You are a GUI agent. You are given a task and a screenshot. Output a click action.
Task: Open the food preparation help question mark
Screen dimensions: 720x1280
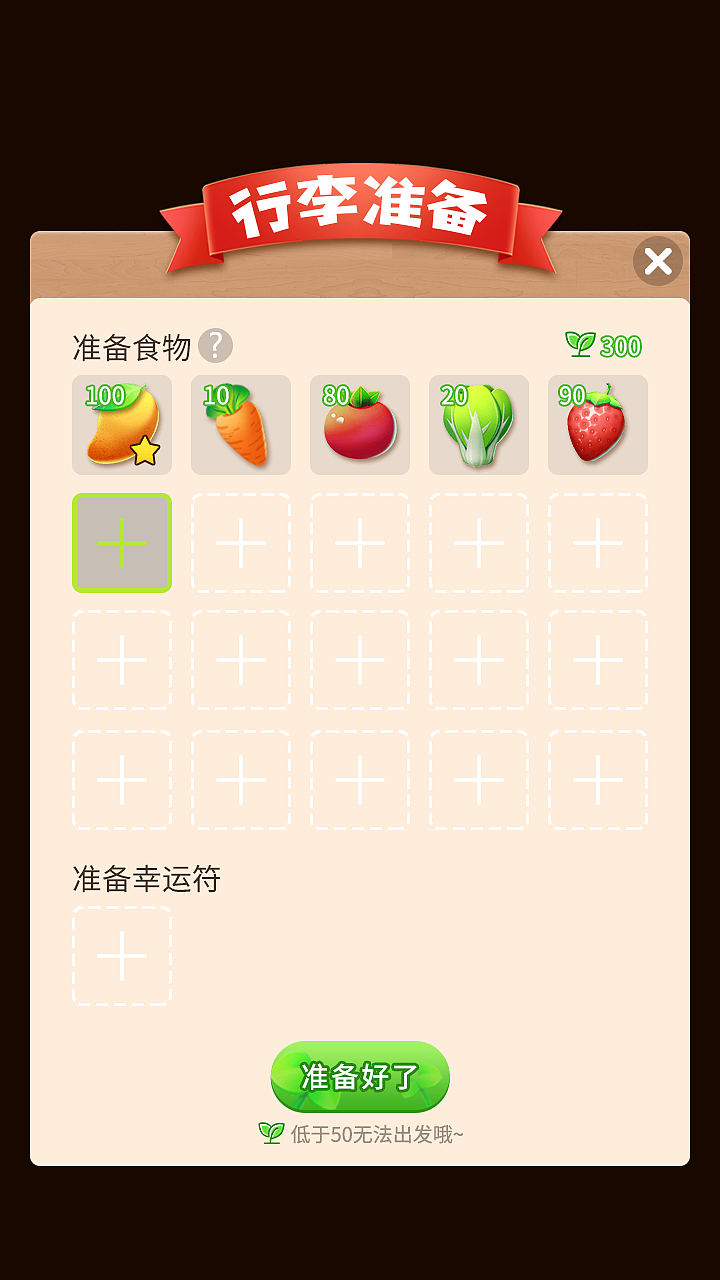[215, 344]
